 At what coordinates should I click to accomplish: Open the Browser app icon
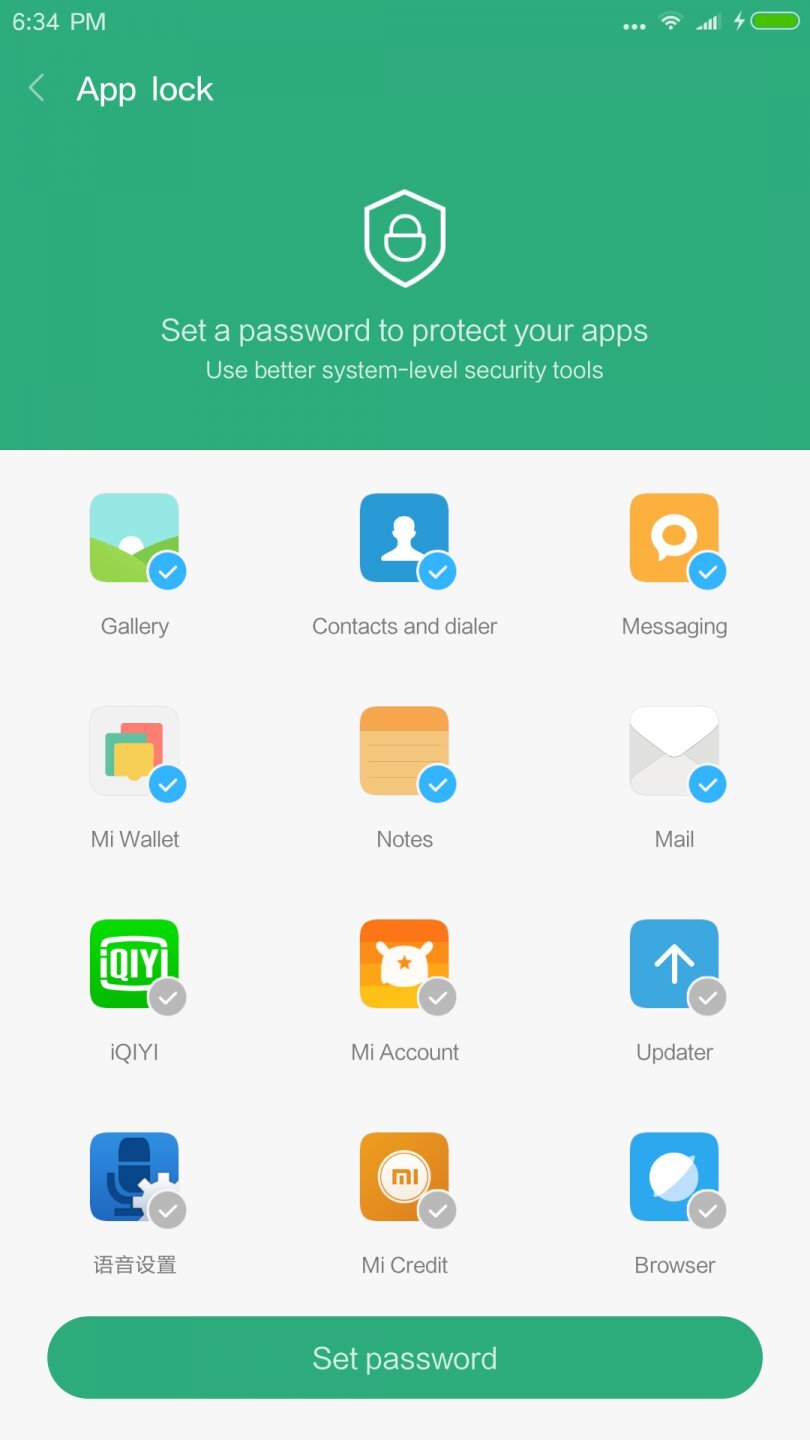[674, 1177]
